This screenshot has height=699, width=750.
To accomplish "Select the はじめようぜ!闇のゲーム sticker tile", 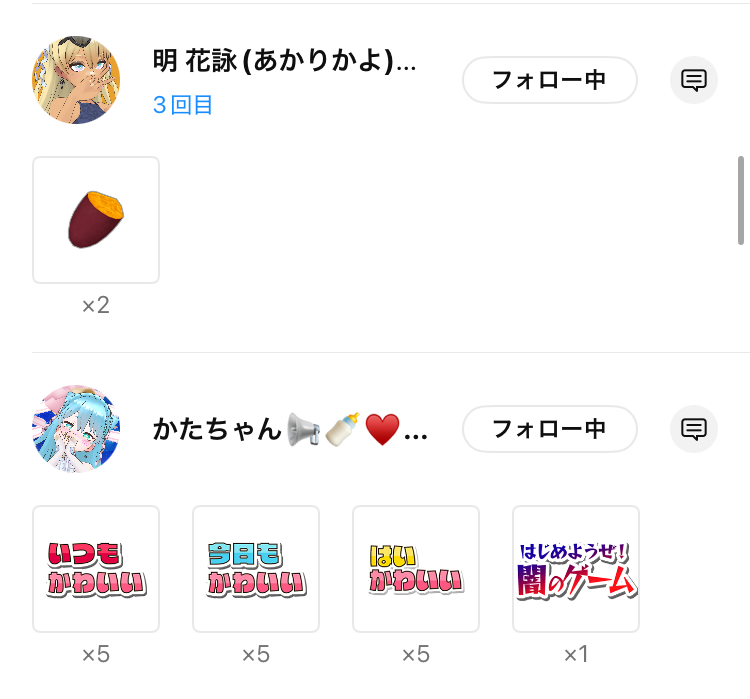I will pos(576,569).
